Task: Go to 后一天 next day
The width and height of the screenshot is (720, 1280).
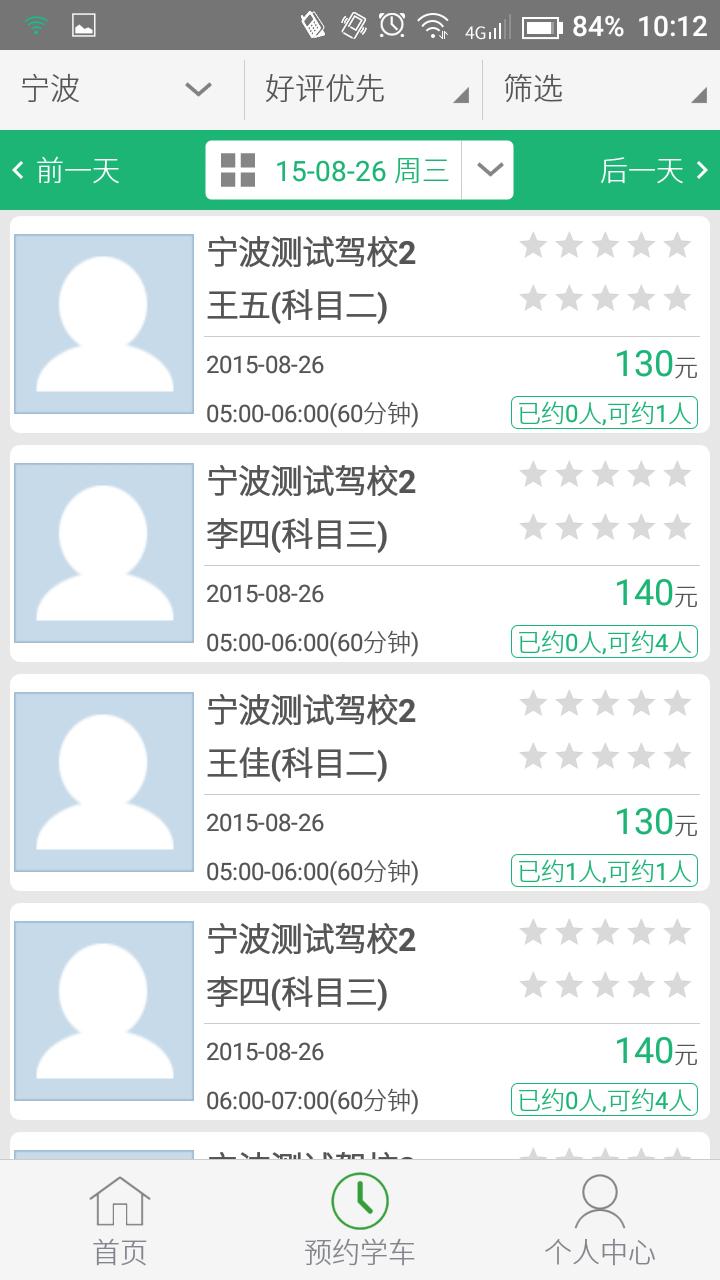Action: tap(653, 171)
